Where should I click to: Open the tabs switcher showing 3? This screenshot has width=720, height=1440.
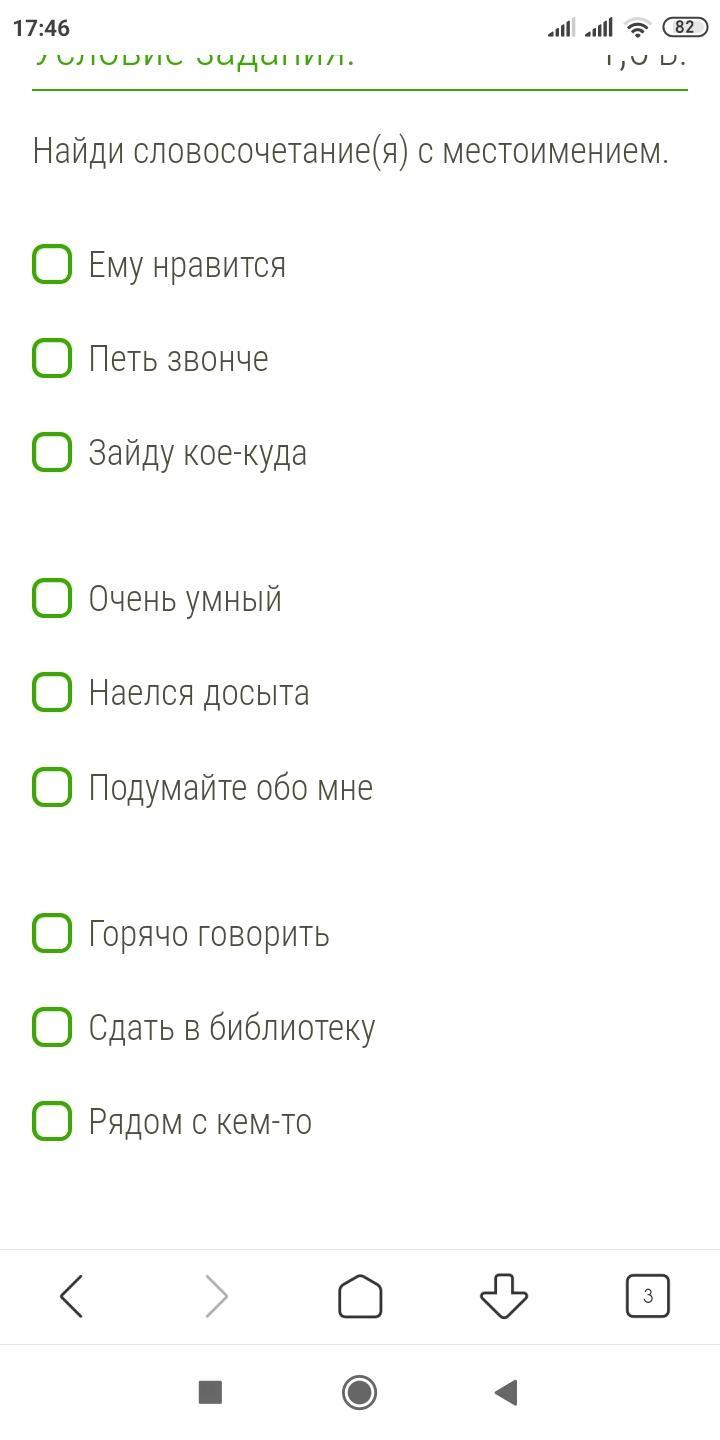click(648, 1297)
